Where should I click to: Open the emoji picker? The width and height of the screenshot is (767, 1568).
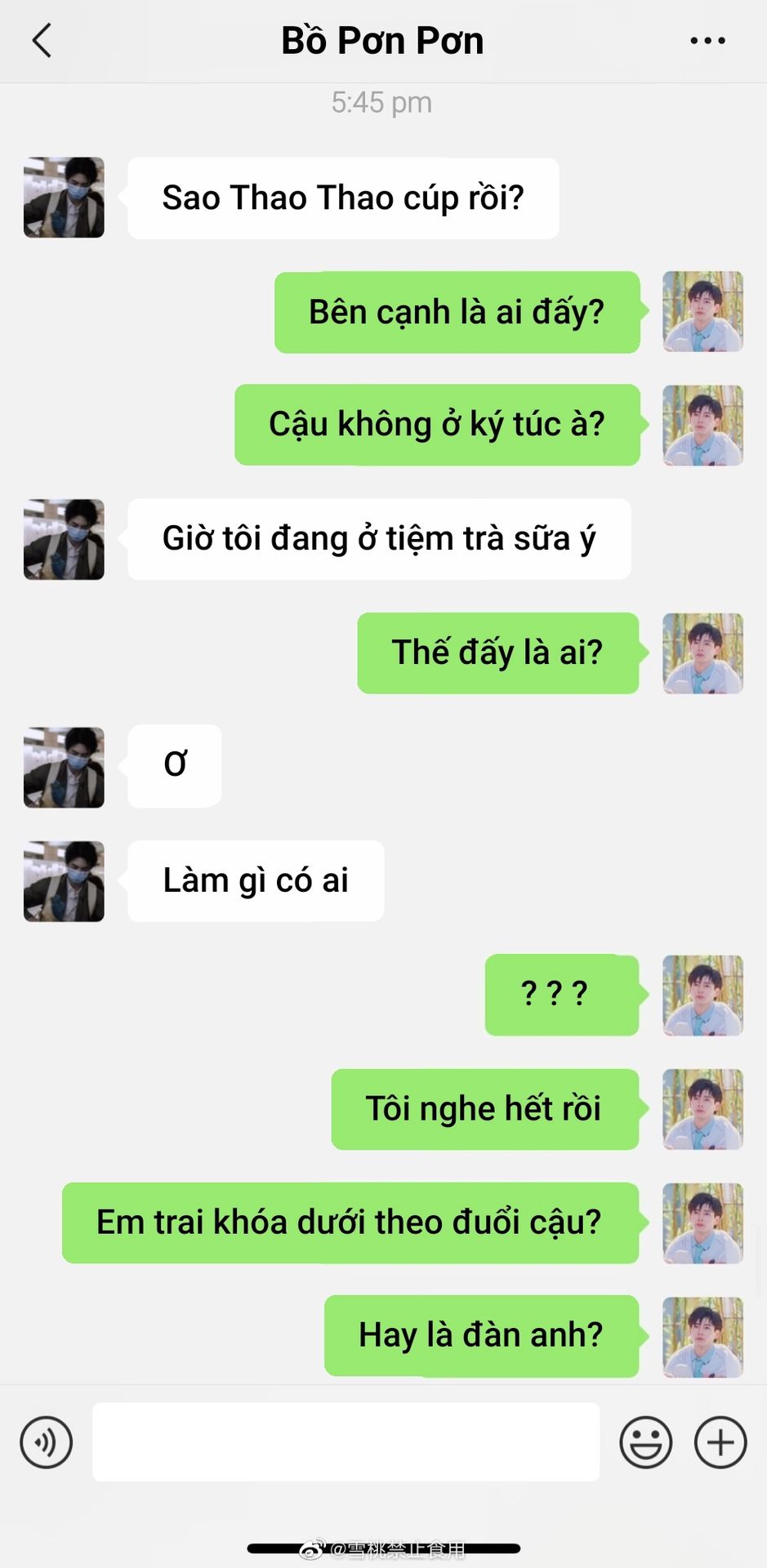pos(645,1442)
